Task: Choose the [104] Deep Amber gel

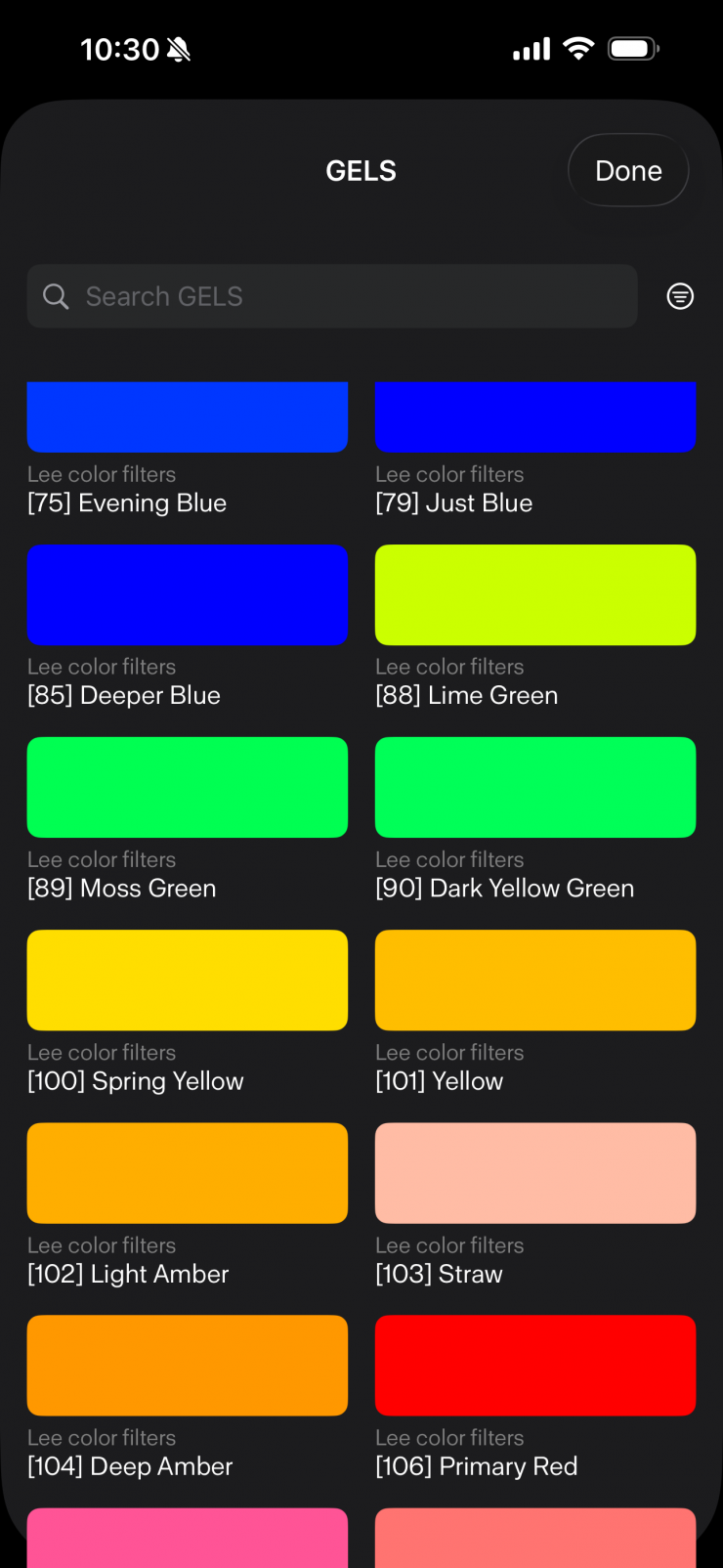Action: click(187, 1366)
